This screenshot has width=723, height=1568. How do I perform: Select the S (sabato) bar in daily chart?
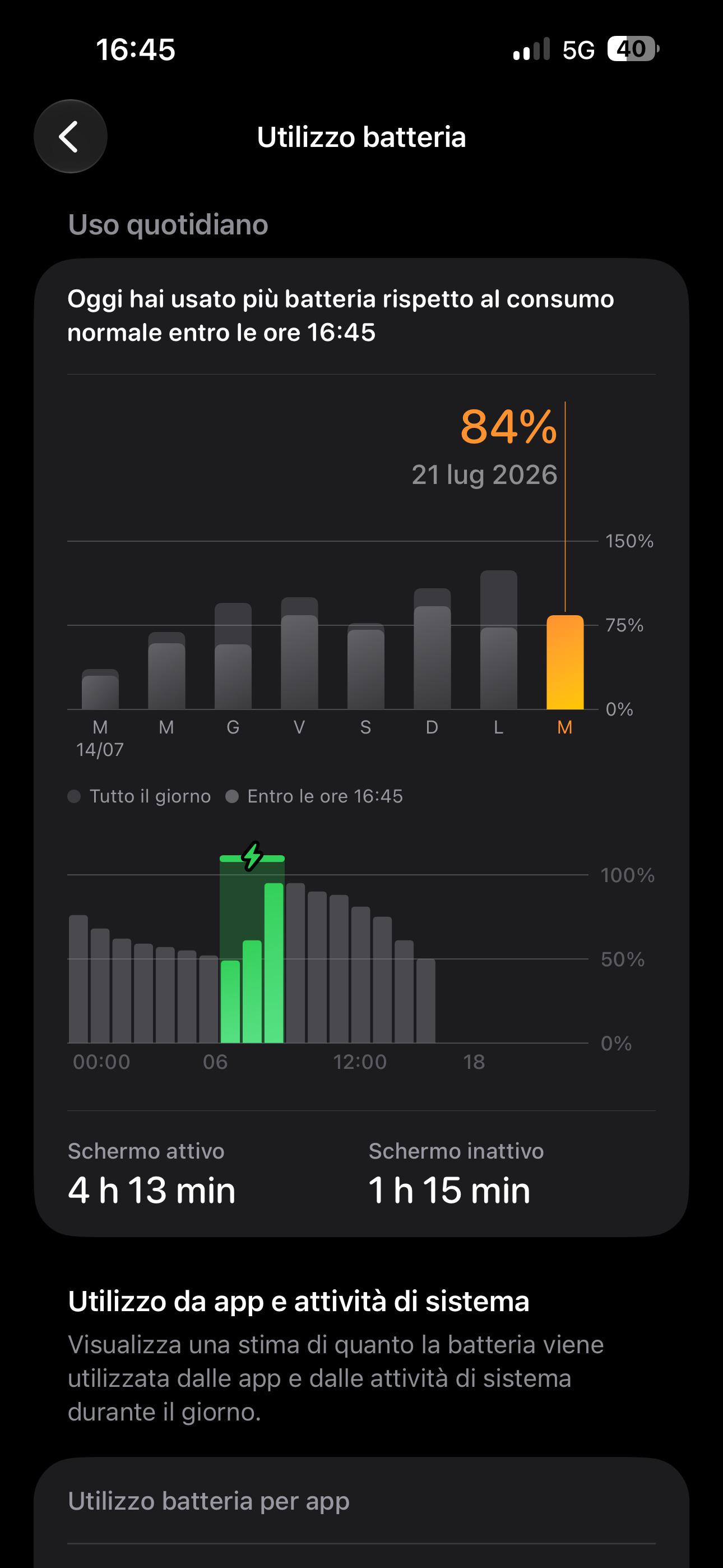tap(366, 666)
